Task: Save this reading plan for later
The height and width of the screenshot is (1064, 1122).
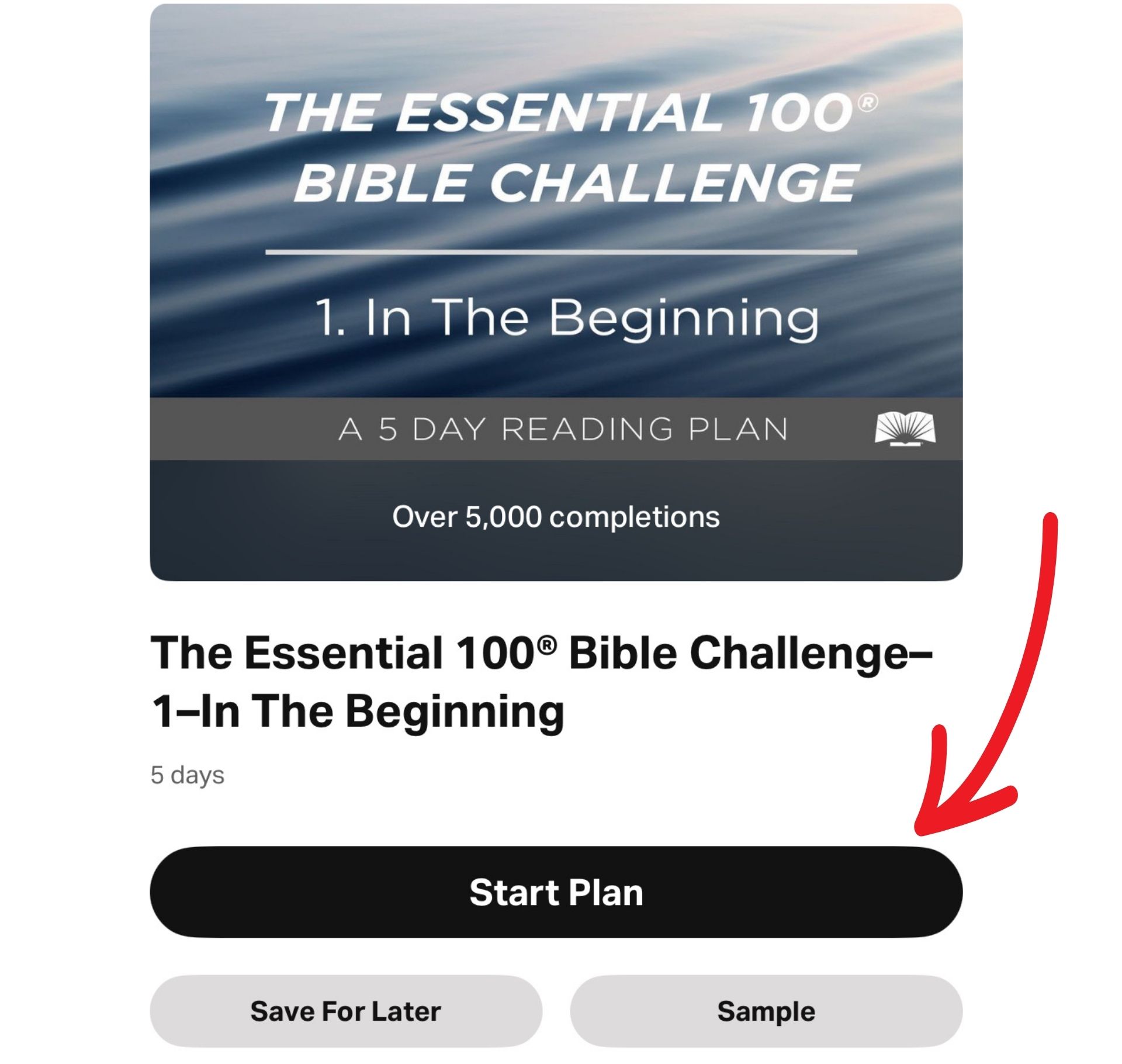Action: click(x=345, y=1011)
